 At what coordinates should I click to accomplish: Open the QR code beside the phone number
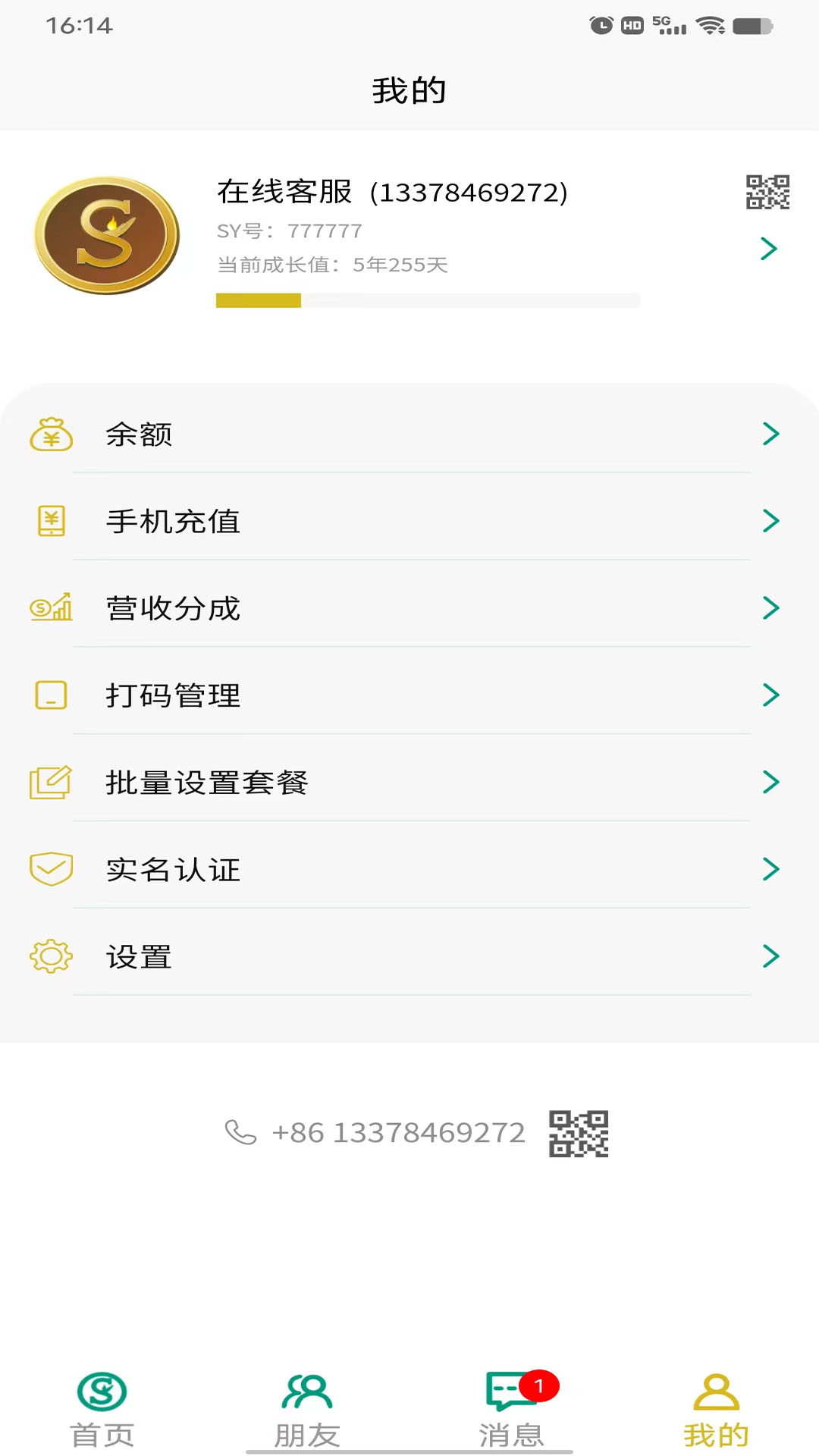pos(580,1133)
